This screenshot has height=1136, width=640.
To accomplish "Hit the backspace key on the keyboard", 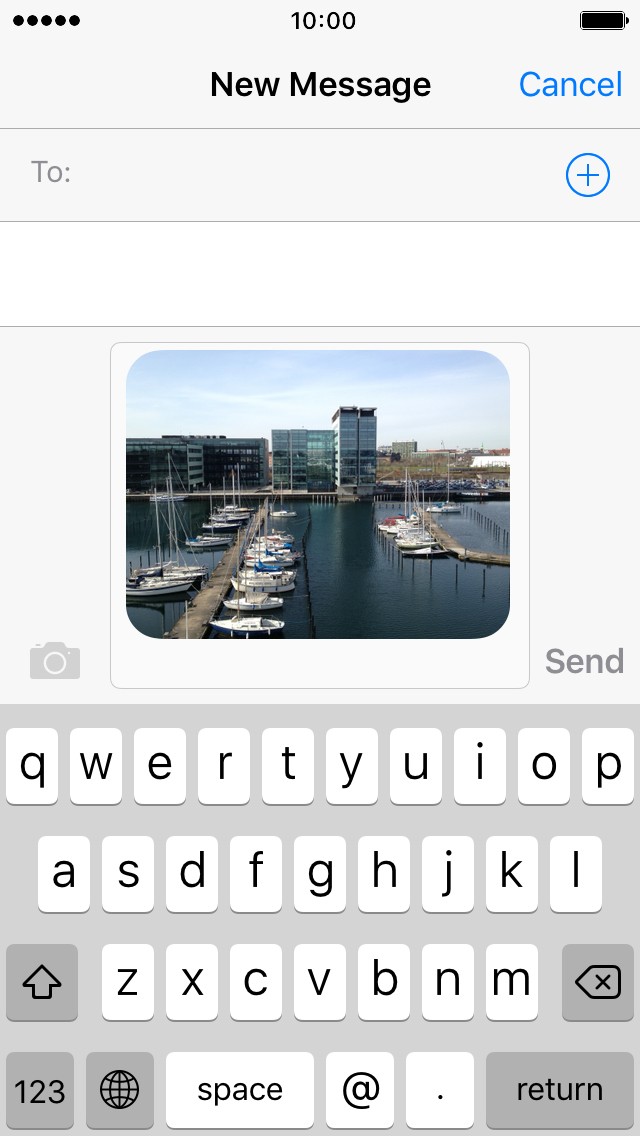I will tap(598, 982).
